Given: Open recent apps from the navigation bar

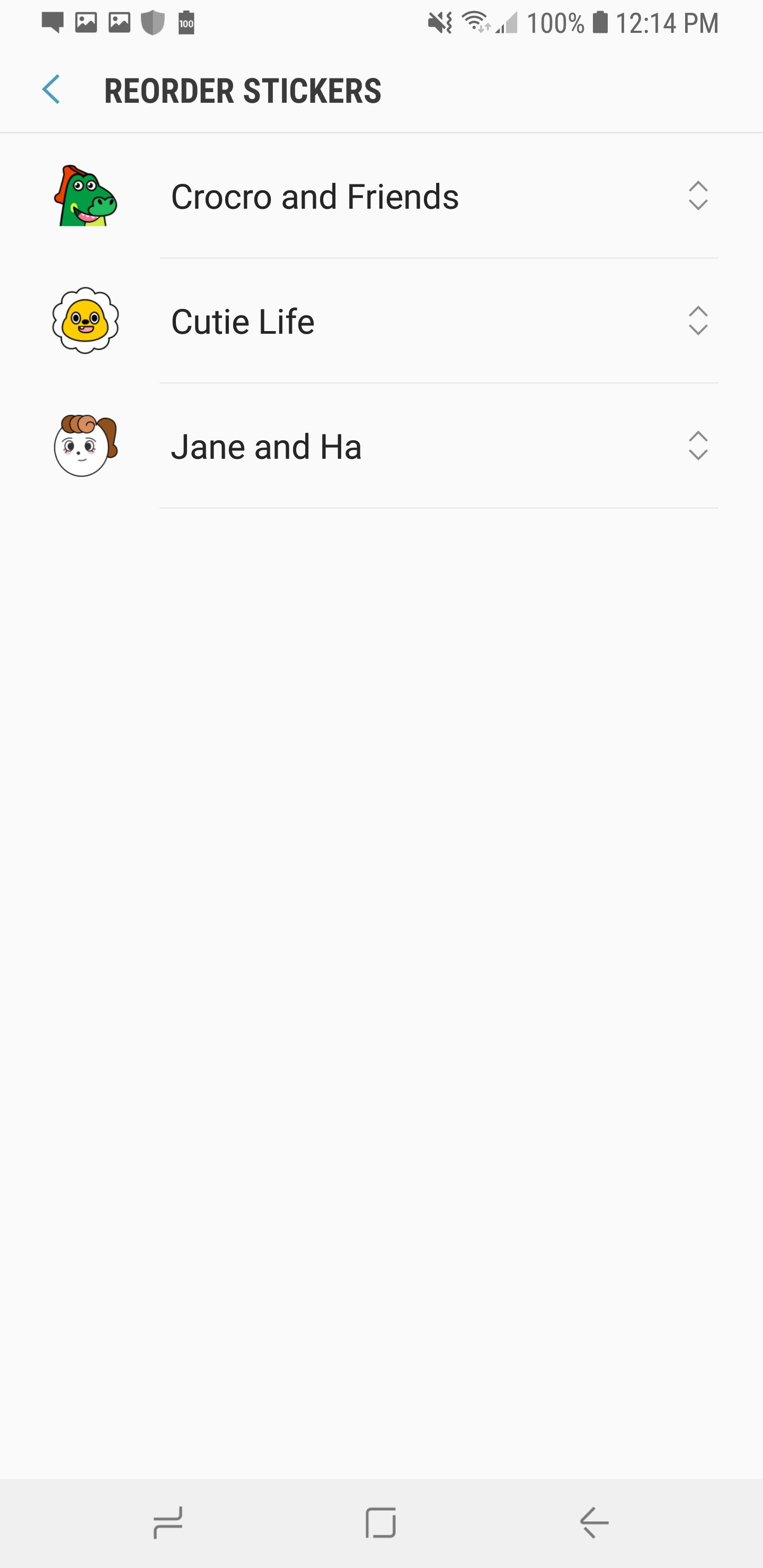Looking at the screenshot, I should pyautogui.click(x=167, y=1523).
